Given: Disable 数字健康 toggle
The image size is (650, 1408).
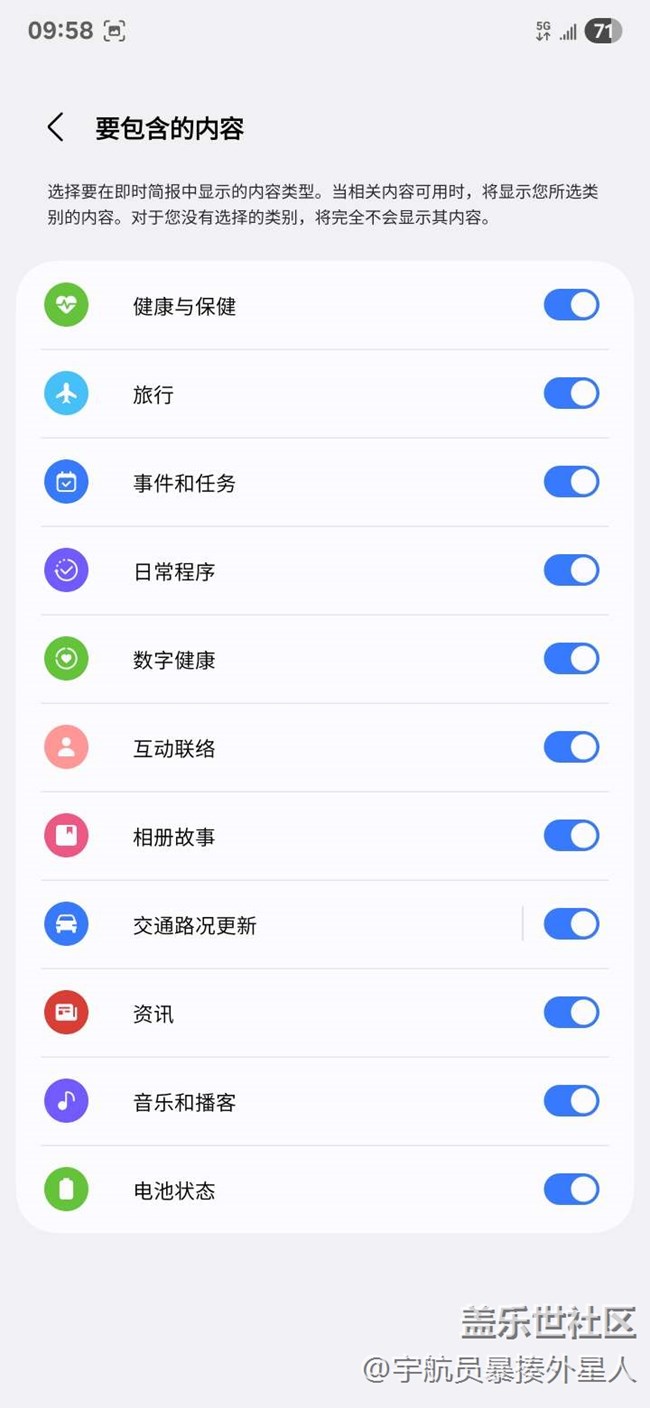Looking at the screenshot, I should click(571, 659).
